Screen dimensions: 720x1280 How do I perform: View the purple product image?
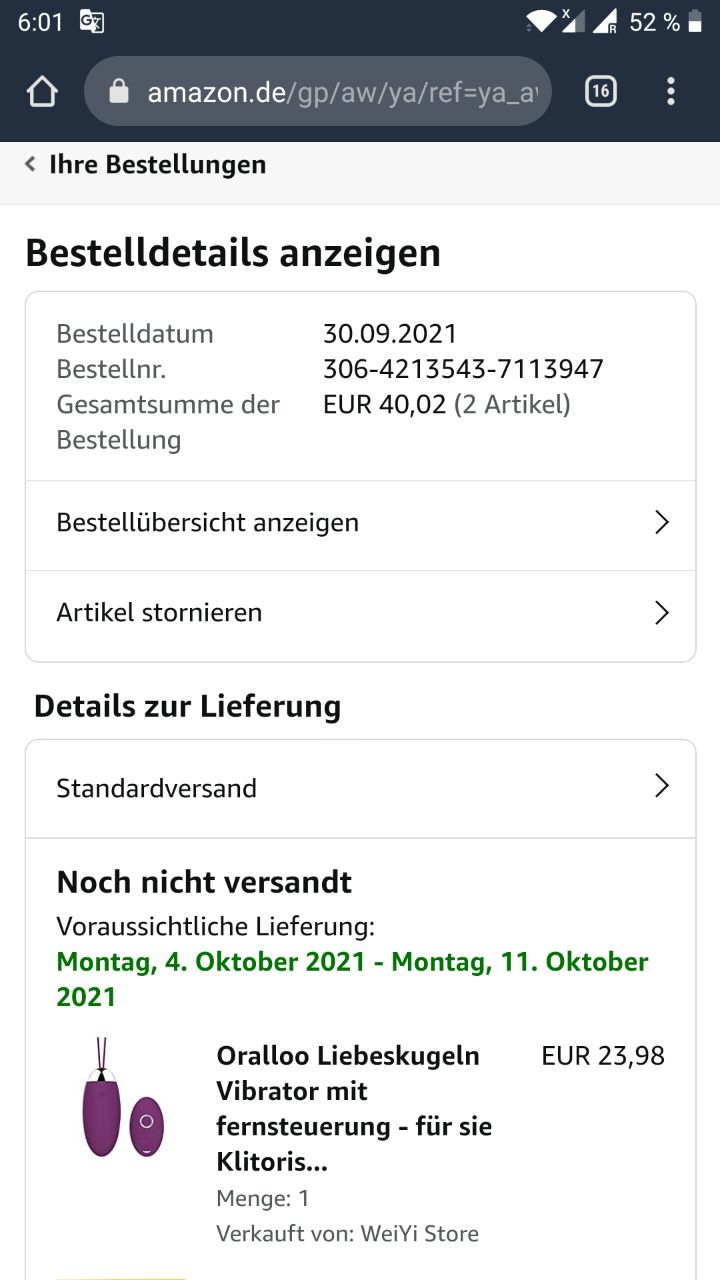(x=124, y=1100)
